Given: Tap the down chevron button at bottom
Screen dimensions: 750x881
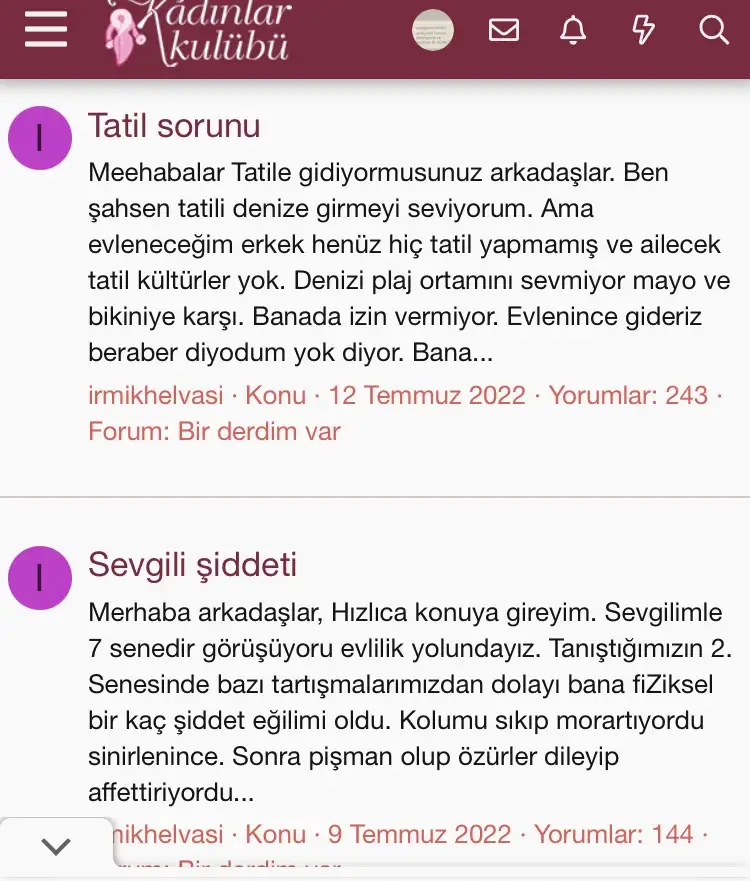Looking at the screenshot, I should pyautogui.click(x=56, y=847).
